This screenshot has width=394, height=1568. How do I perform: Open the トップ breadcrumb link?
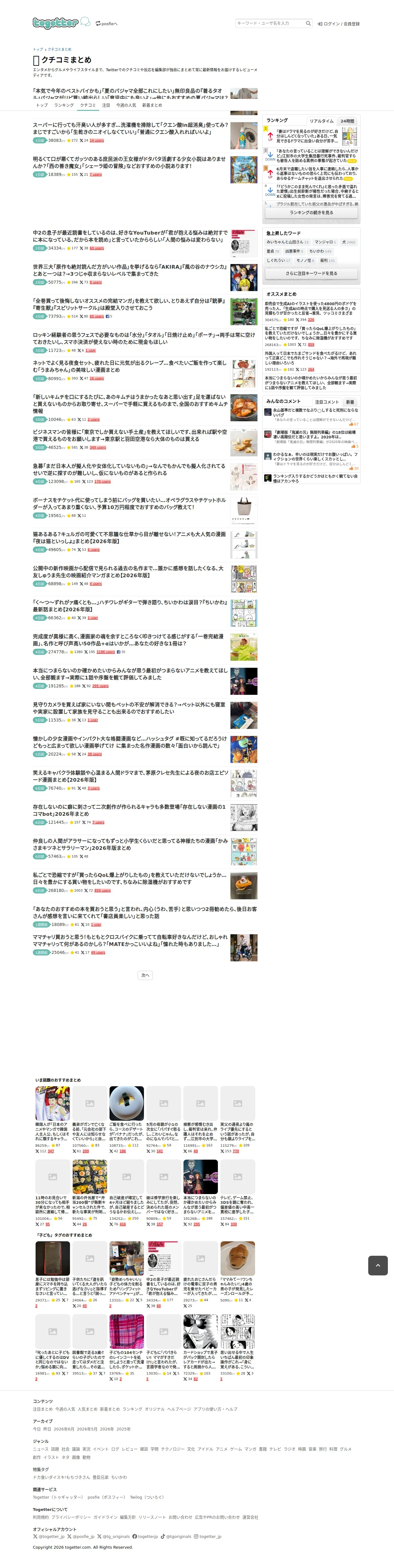(38, 49)
